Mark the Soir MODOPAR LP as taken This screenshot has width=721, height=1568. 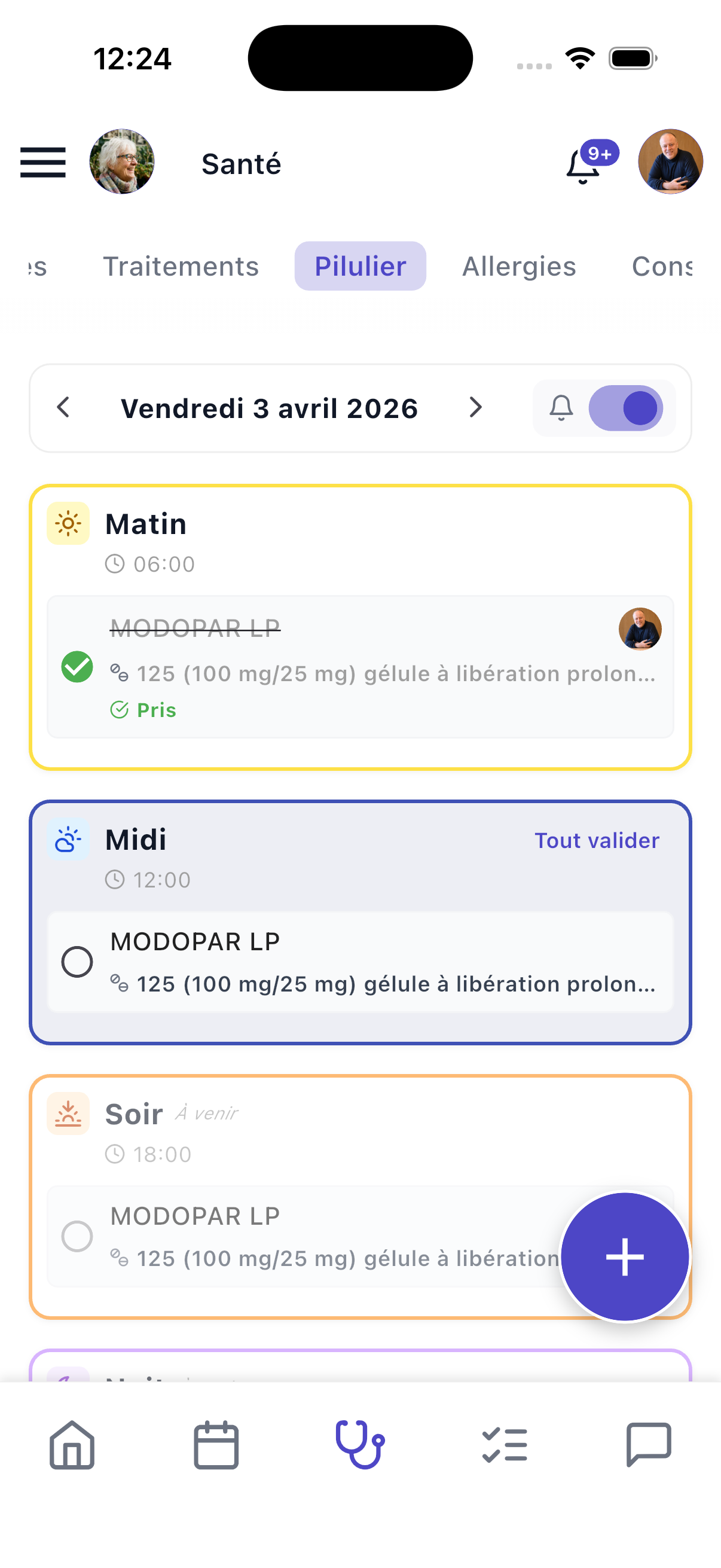tap(77, 1236)
